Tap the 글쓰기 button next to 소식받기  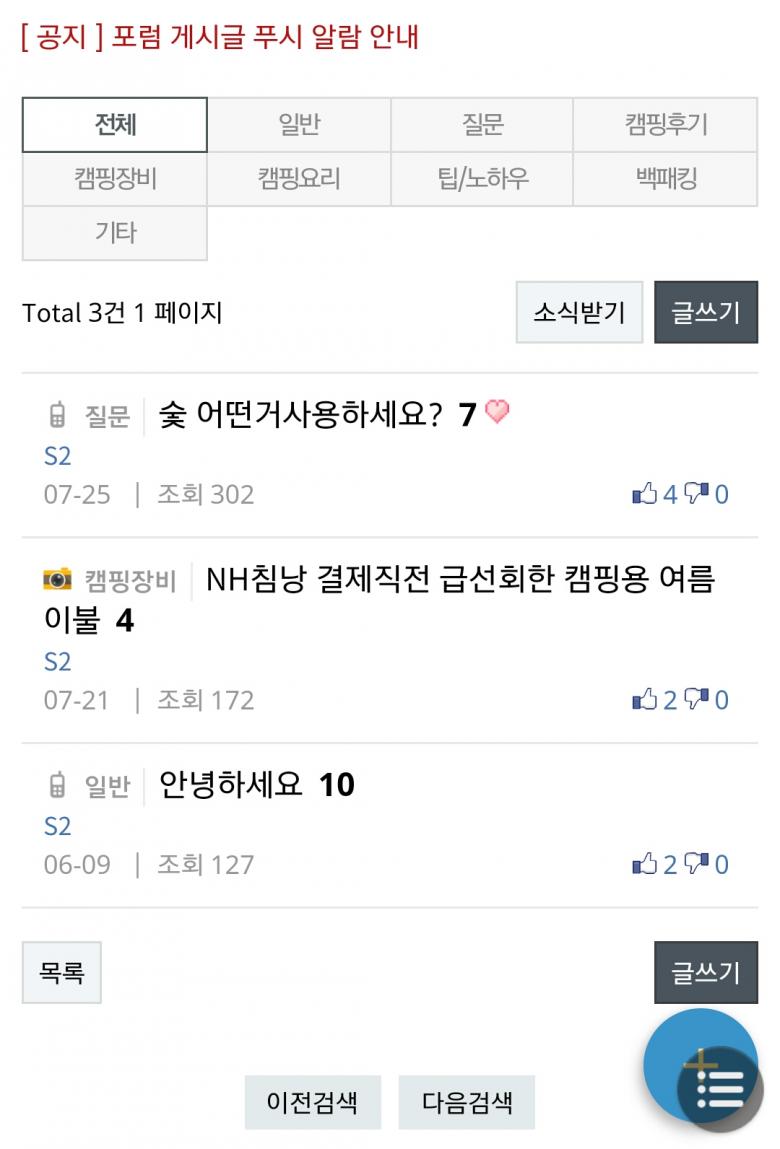coord(706,312)
